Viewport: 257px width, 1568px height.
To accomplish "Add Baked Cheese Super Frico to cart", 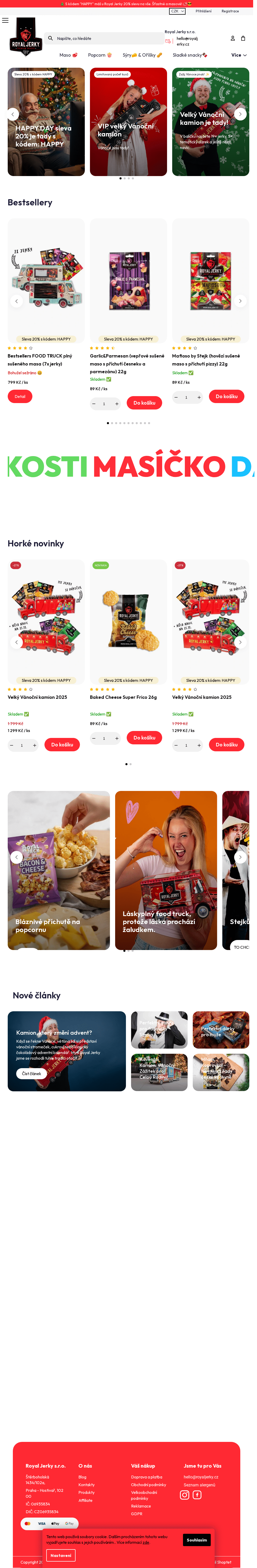I will point(144,738).
